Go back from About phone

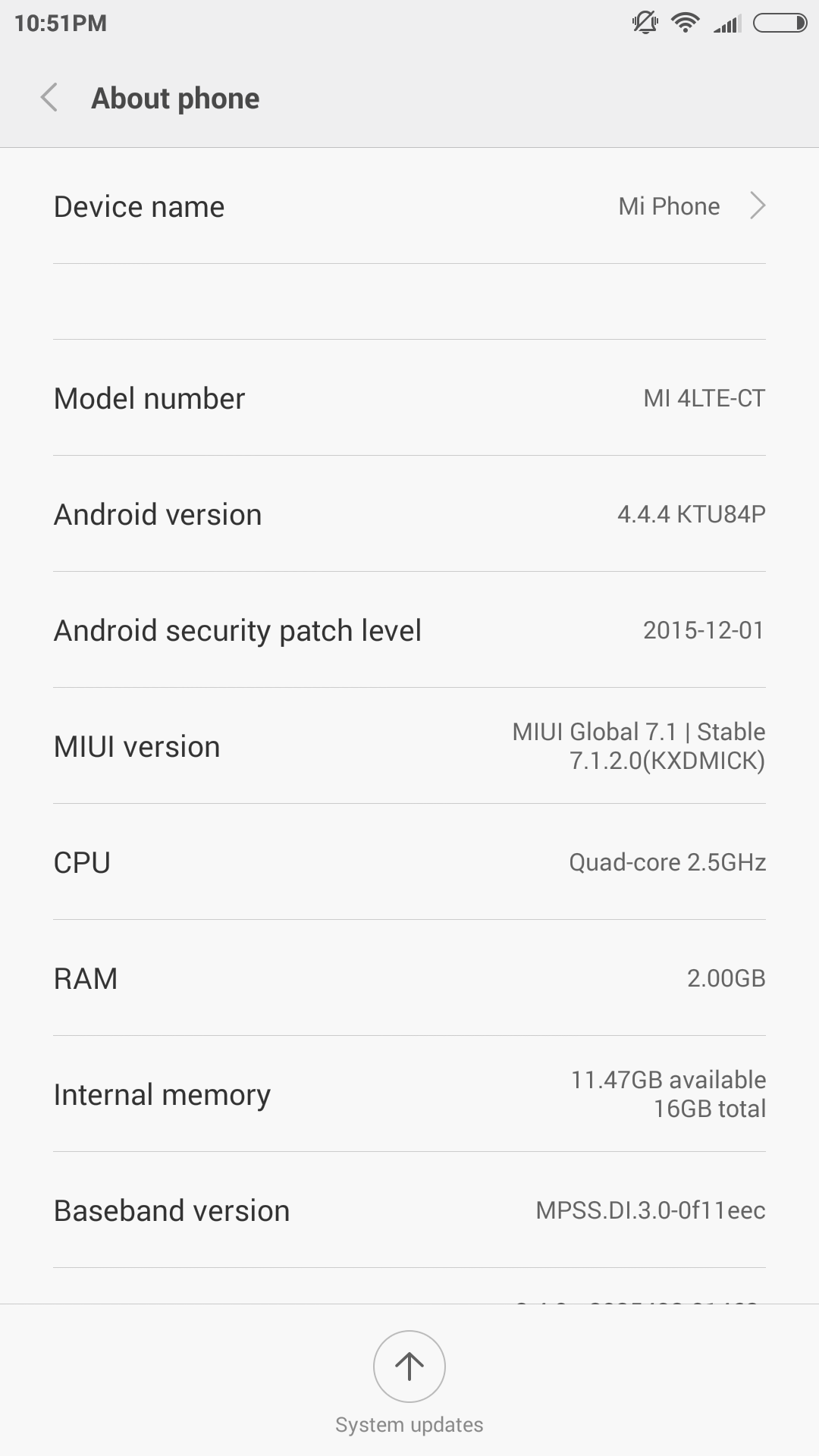click(x=49, y=98)
